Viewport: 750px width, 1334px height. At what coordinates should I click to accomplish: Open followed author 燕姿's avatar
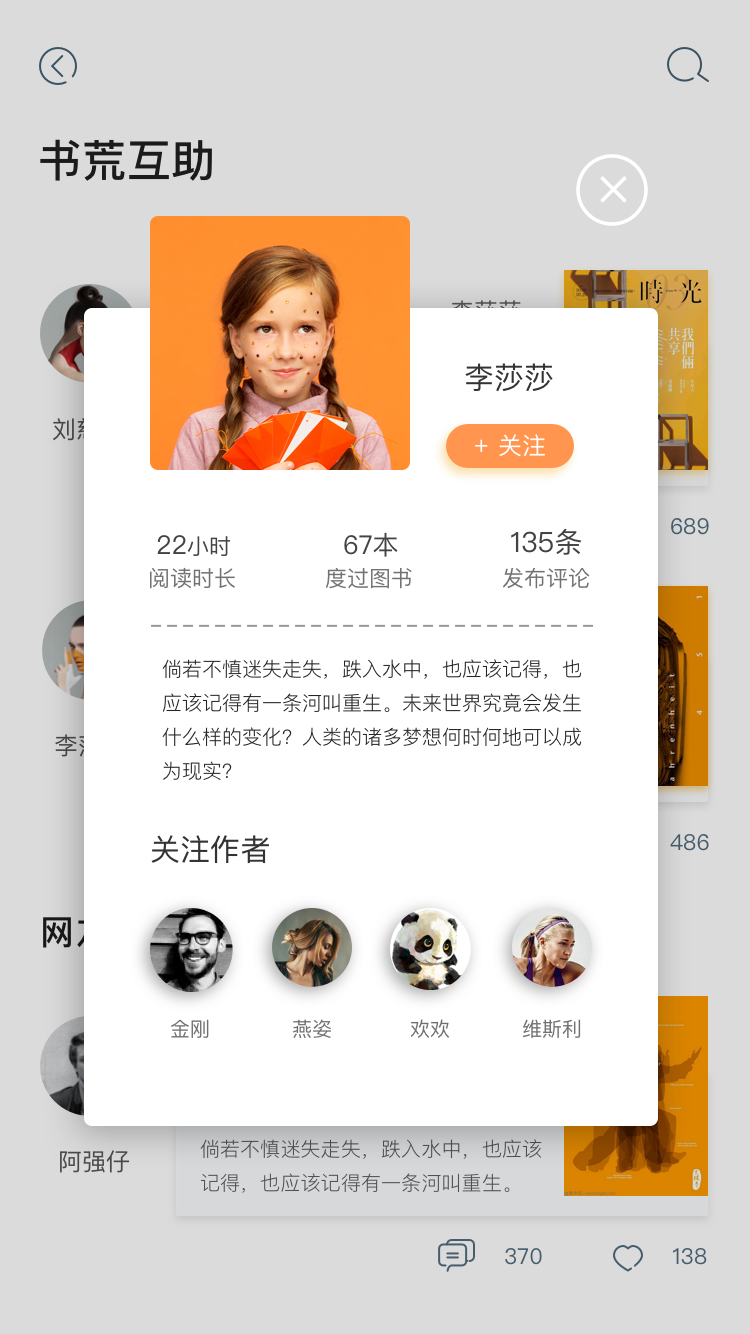[312, 948]
